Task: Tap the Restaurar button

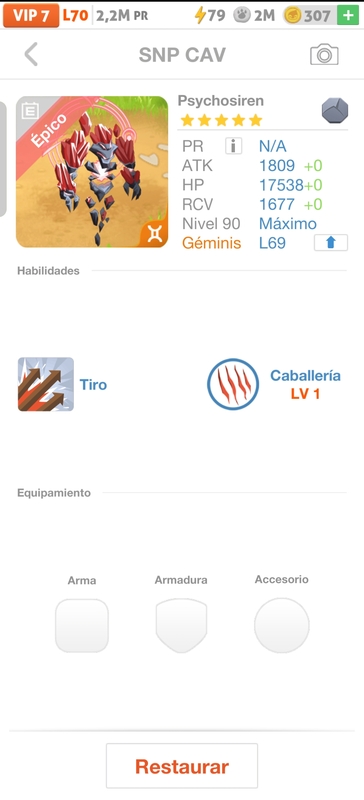Action: tap(182, 766)
